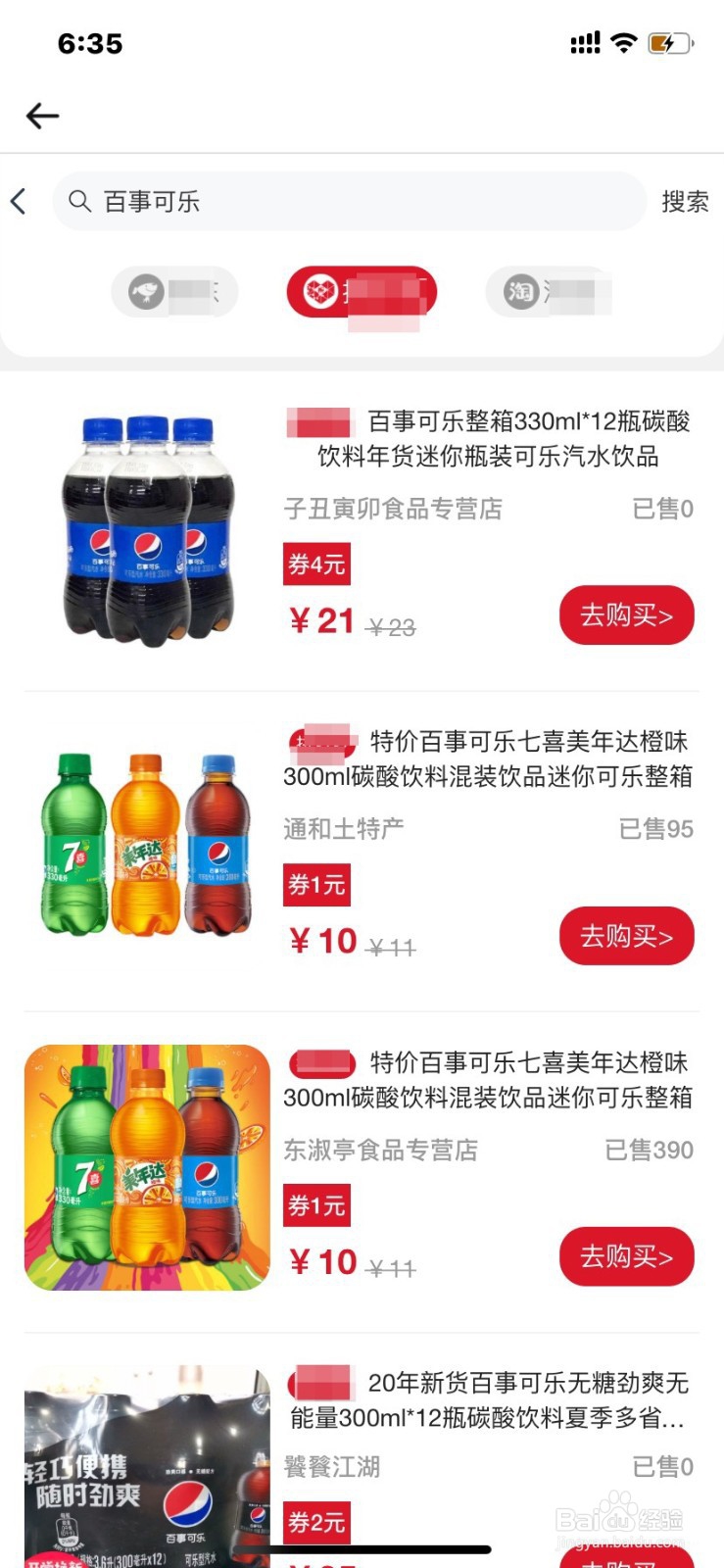
Task: Tap the chevron left of the search box
Action: pyautogui.click(x=19, y=202)
